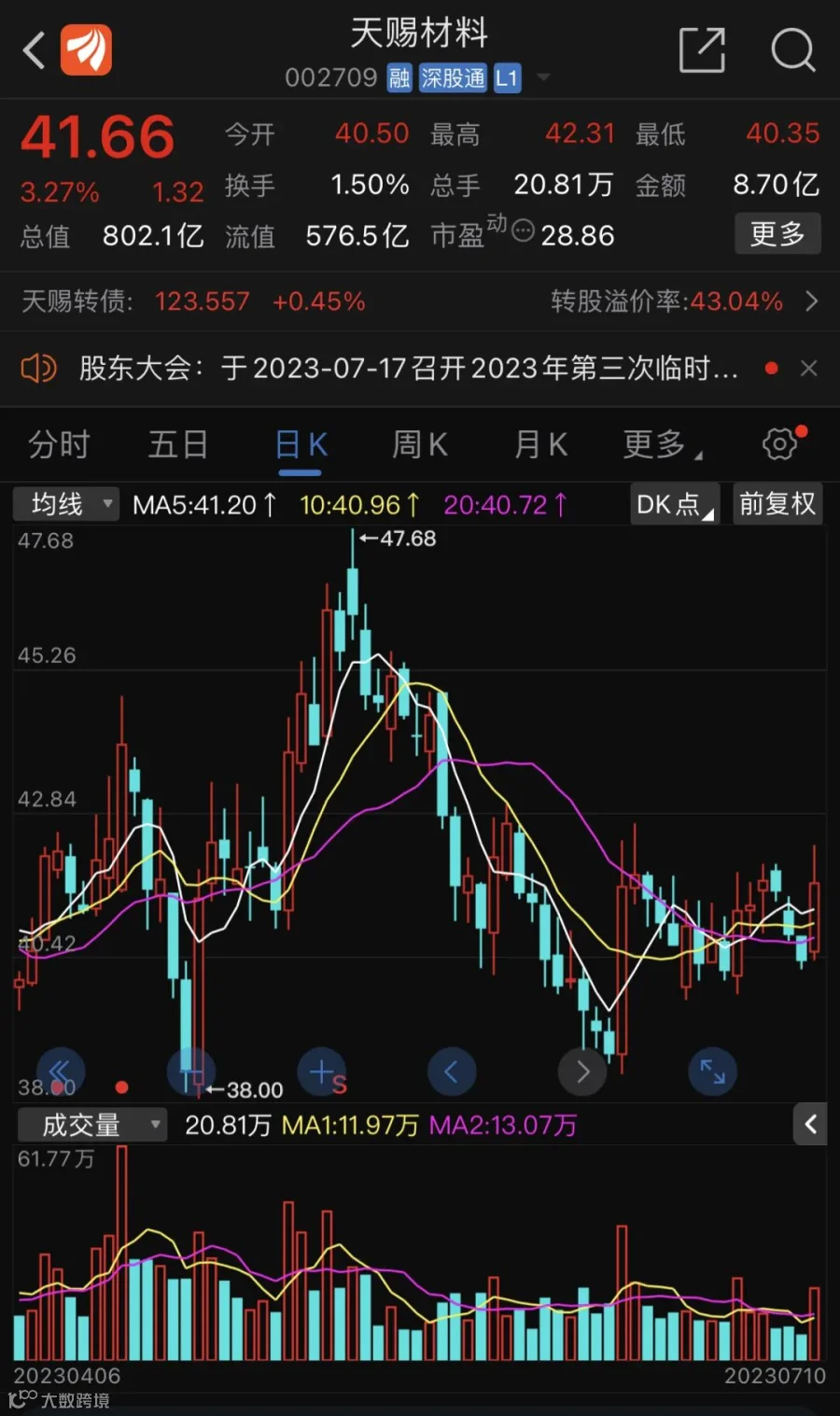
Task: Open the stock name dropdown arrow
Action: [x=543, y=77]
